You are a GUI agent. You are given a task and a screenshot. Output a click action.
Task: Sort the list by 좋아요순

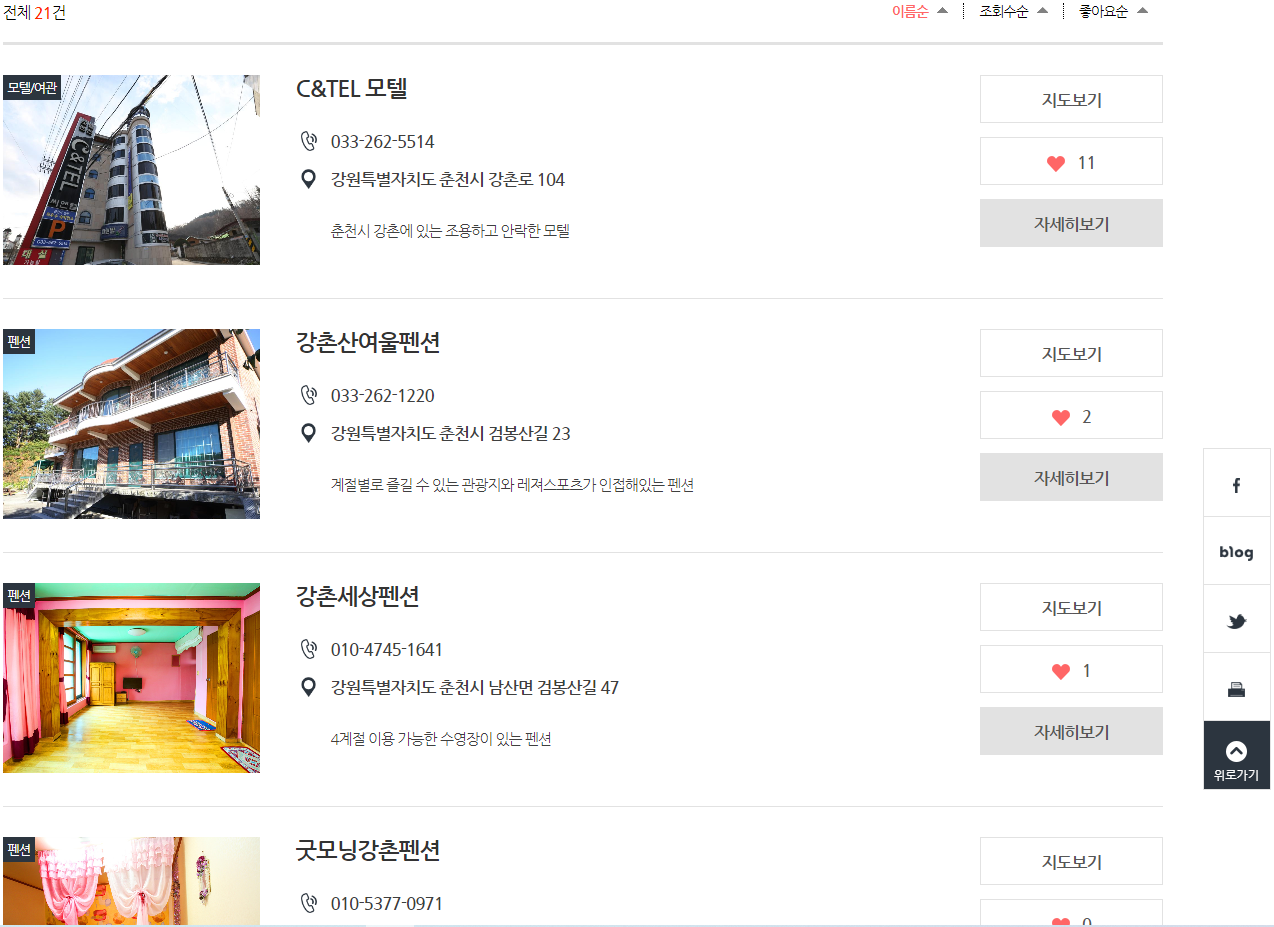tap(1112, 12)
